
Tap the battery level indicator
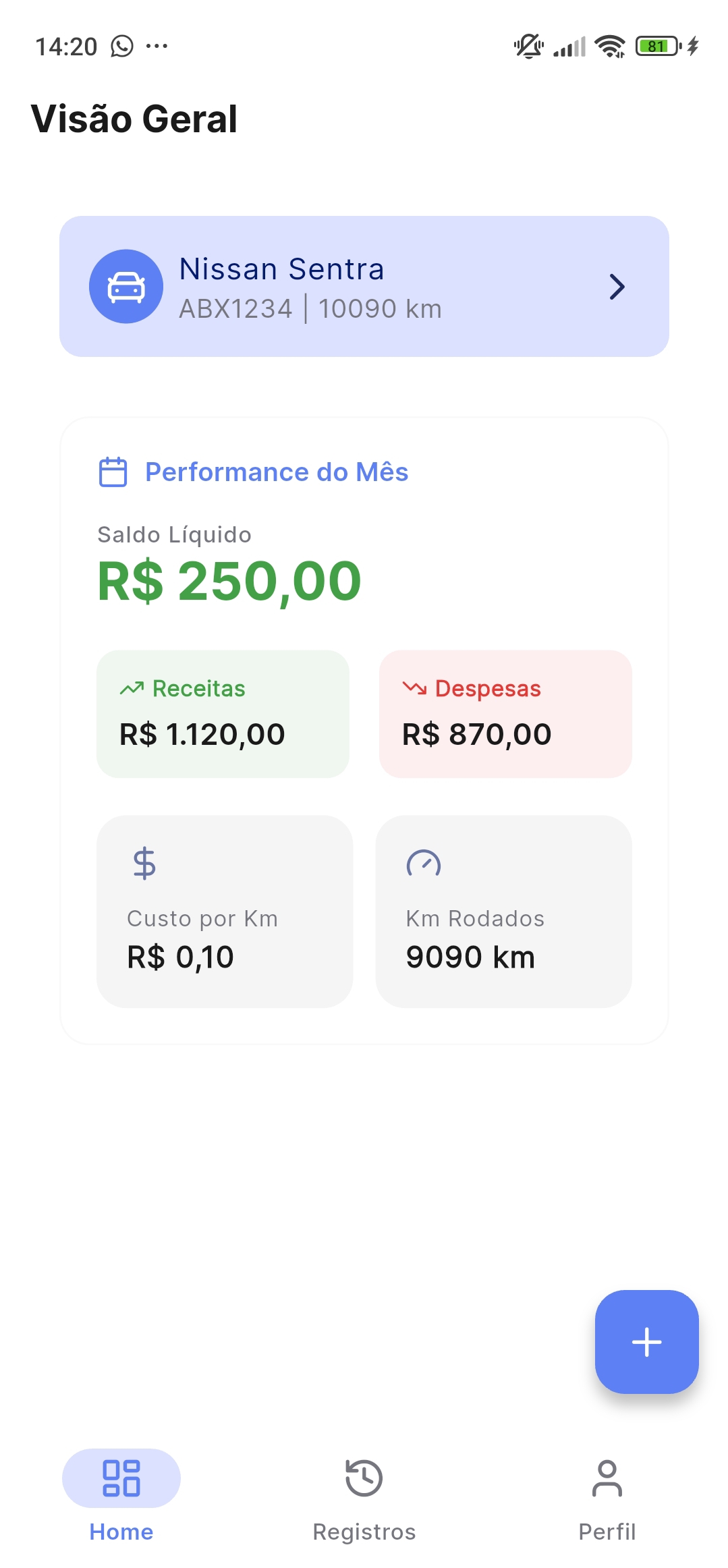[657, 46]
